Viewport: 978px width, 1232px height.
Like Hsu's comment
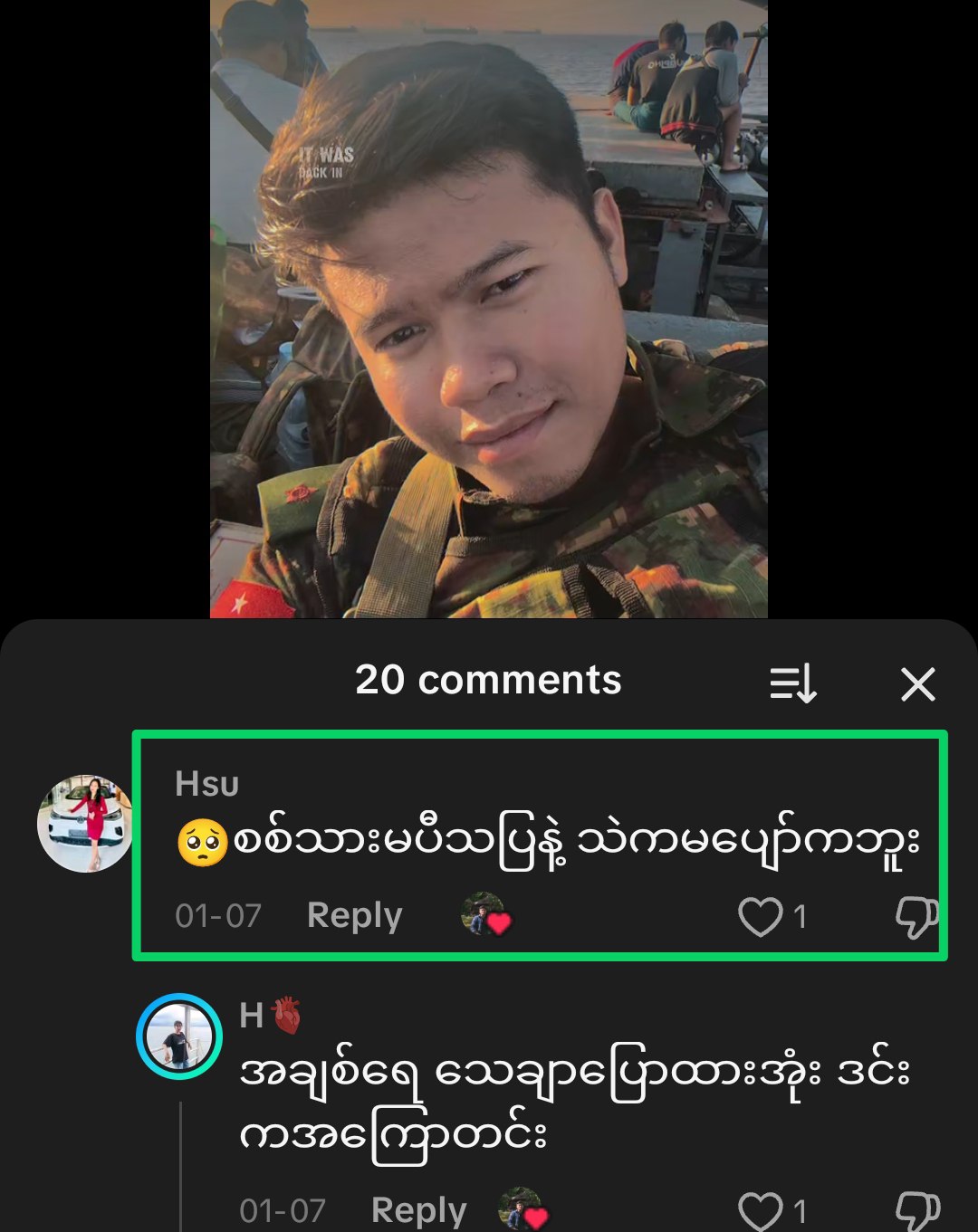point(760,917)
